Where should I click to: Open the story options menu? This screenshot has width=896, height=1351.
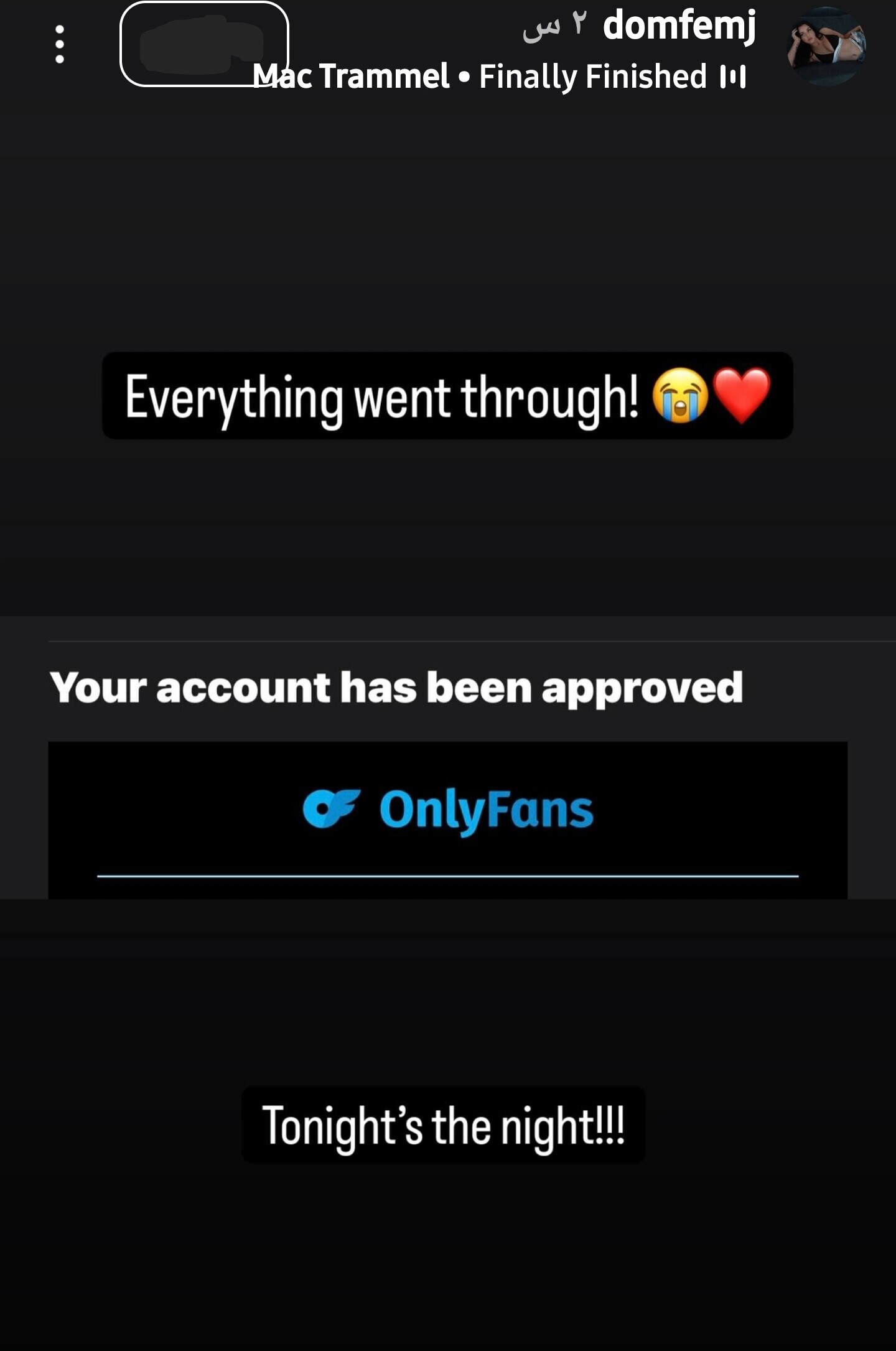point(60,45)
